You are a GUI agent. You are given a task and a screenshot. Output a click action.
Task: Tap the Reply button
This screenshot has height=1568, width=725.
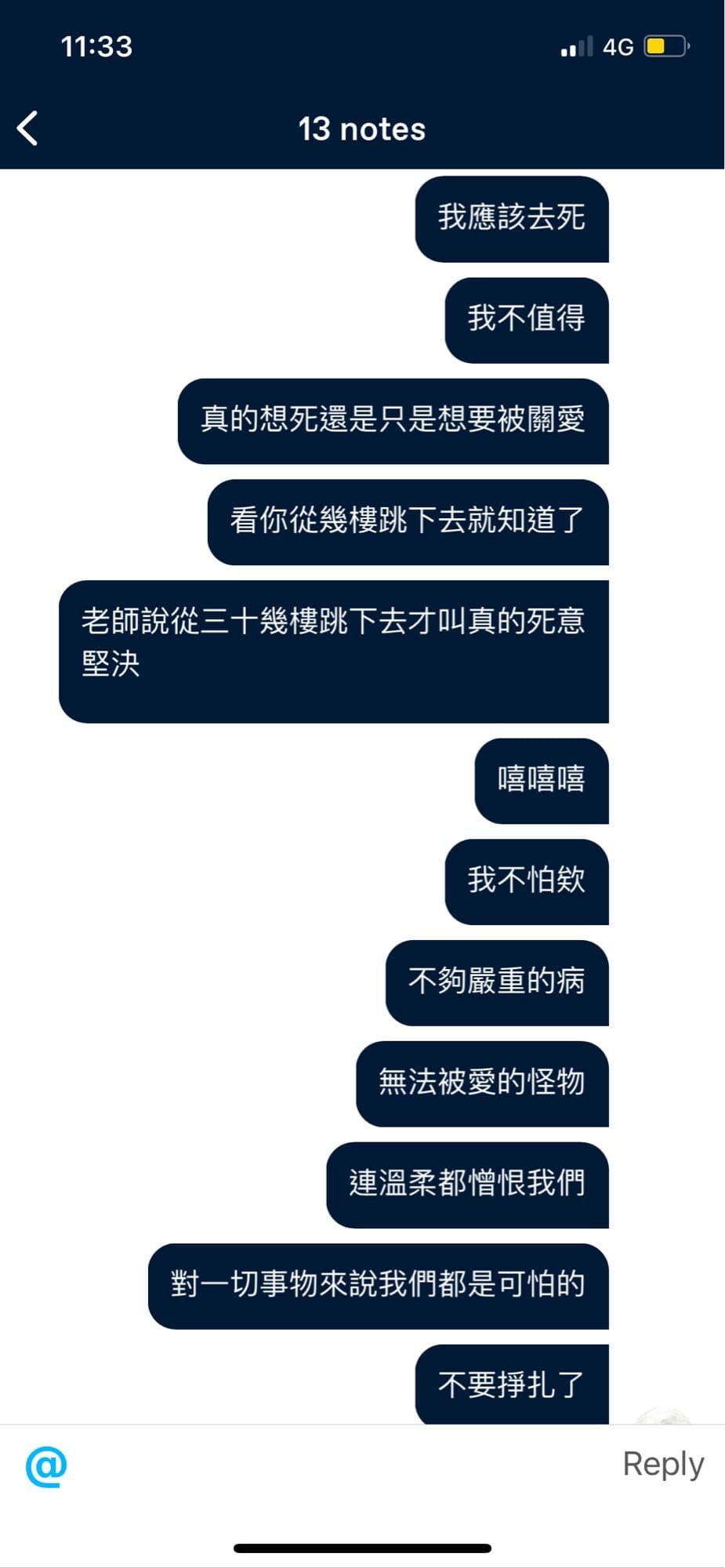[x=662, y=1465]
